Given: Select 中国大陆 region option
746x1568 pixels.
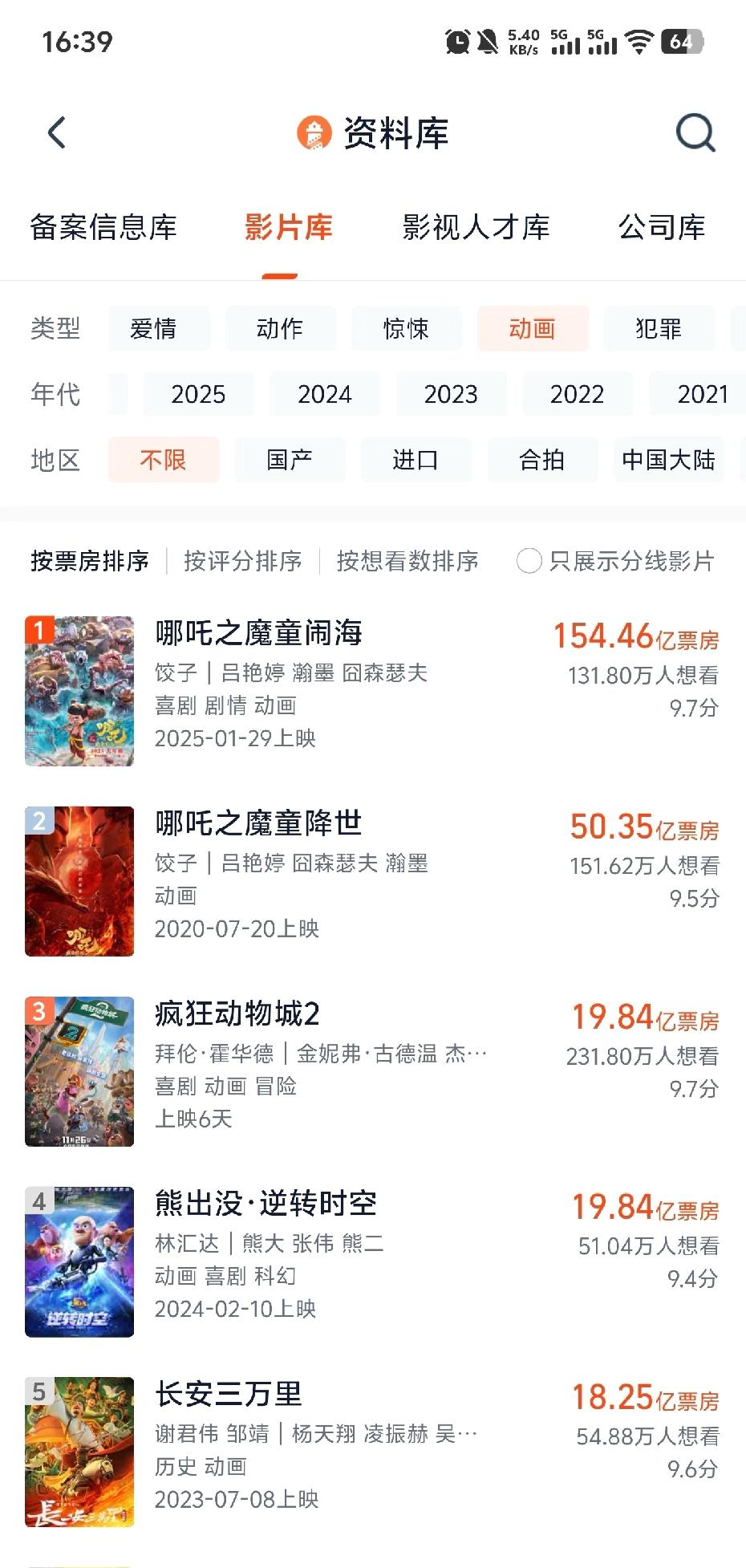Looking at the screenshot, I should pos(668,459).
